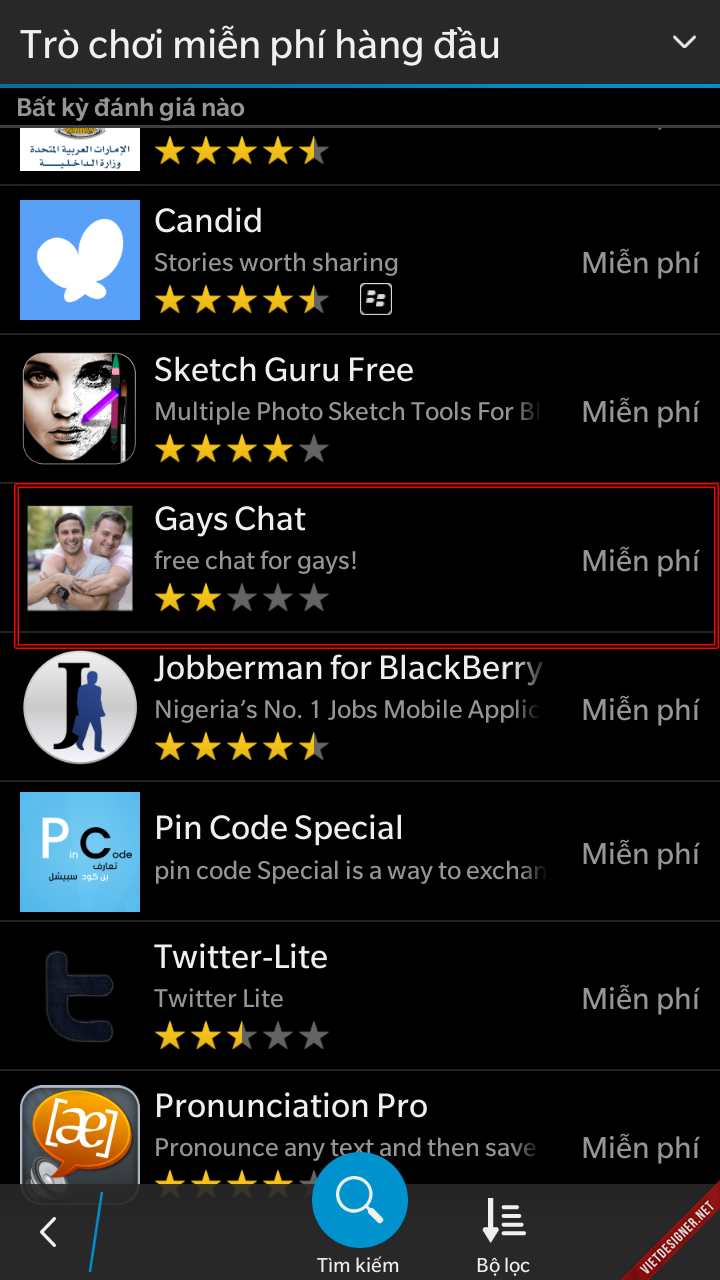The width and height of the screenshot is (720, 1280).
Task: View Pin Code Special app details
Action: [x=360, y=852]
